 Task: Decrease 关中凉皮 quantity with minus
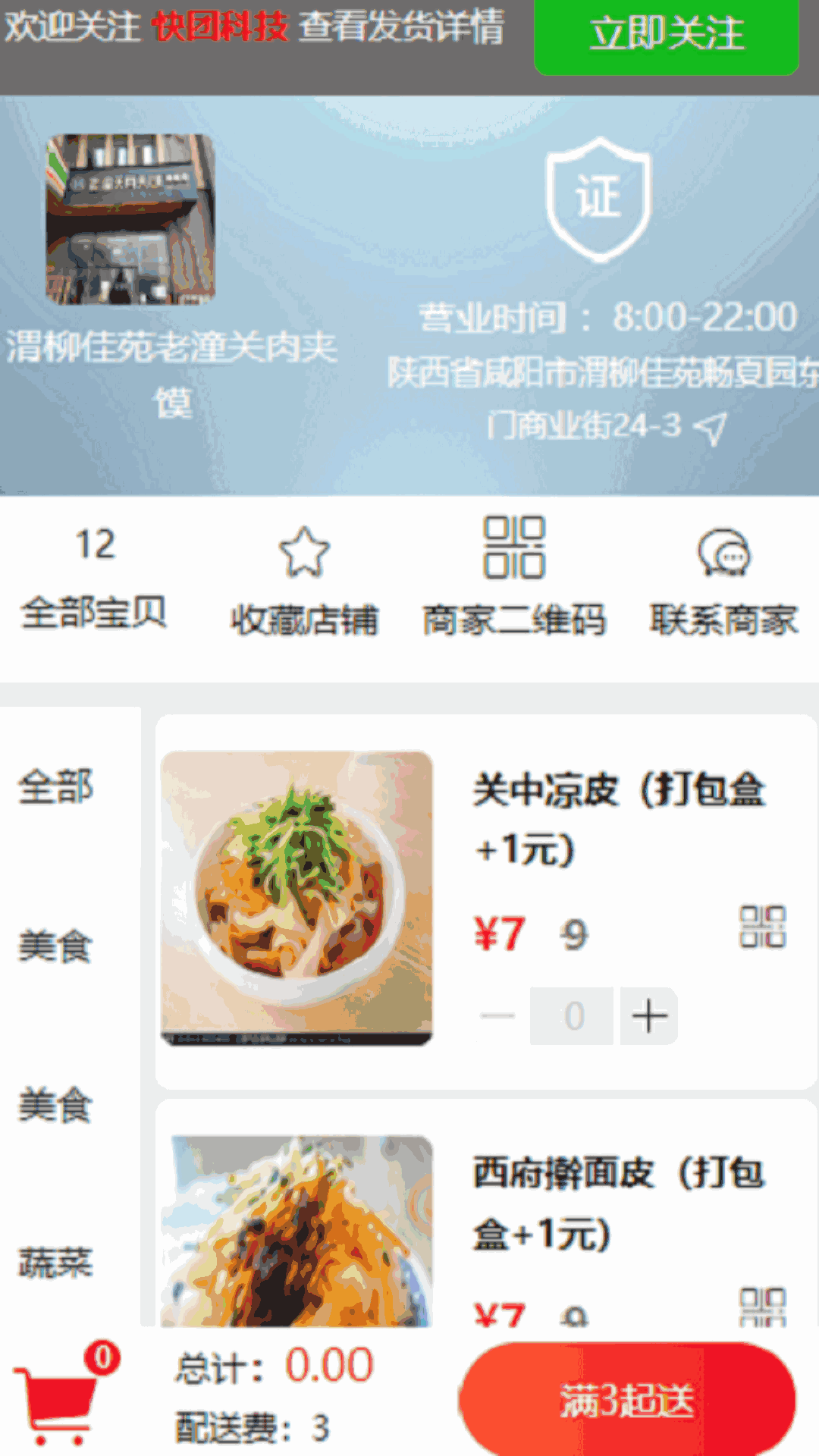coord(497,1016)
